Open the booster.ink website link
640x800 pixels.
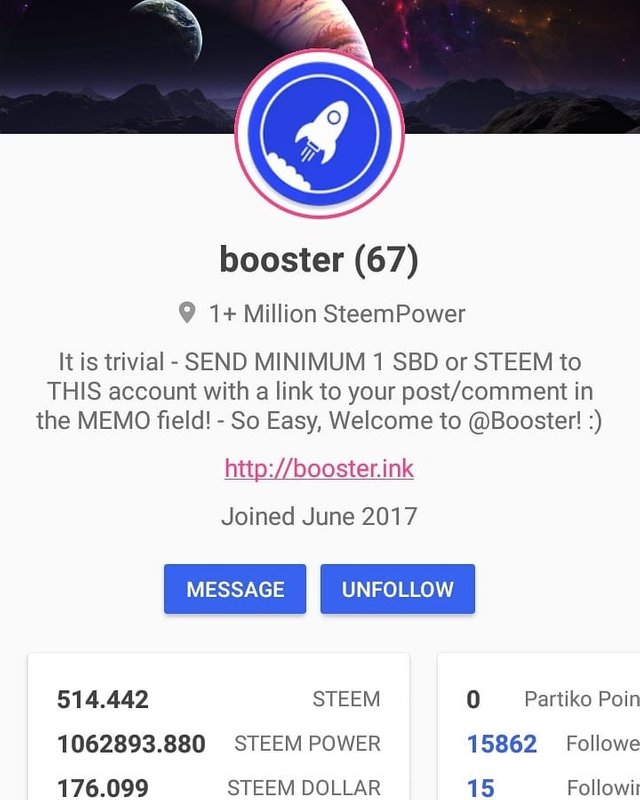(x=319, y=468)
